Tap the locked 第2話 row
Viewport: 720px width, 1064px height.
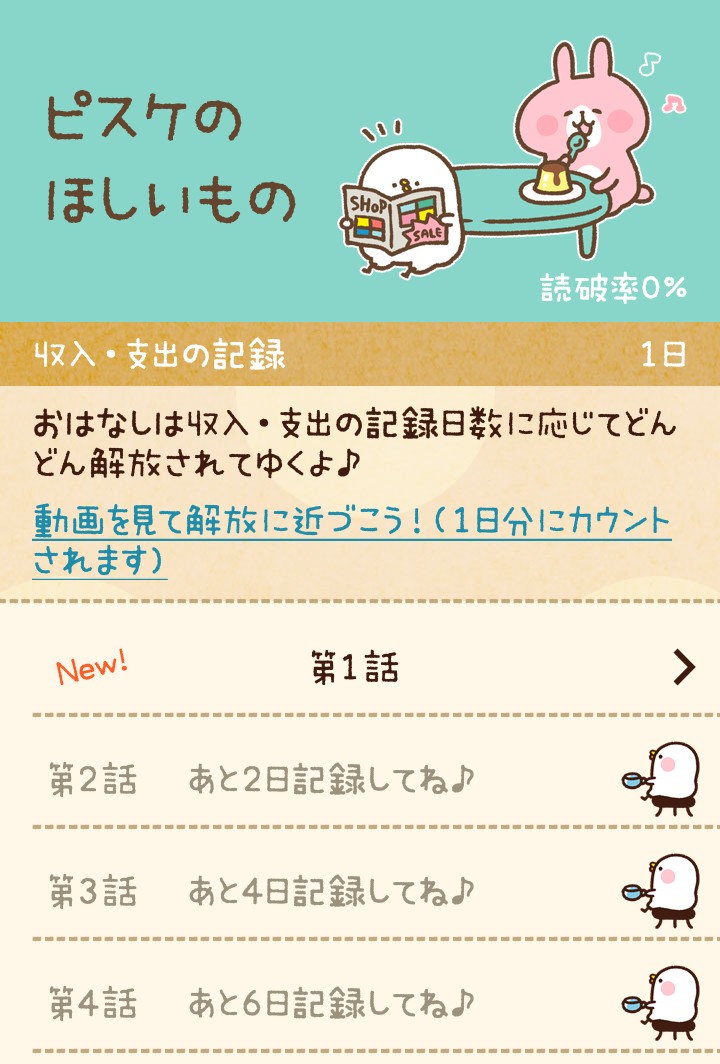pyautogui.click(x=360, y=780)
